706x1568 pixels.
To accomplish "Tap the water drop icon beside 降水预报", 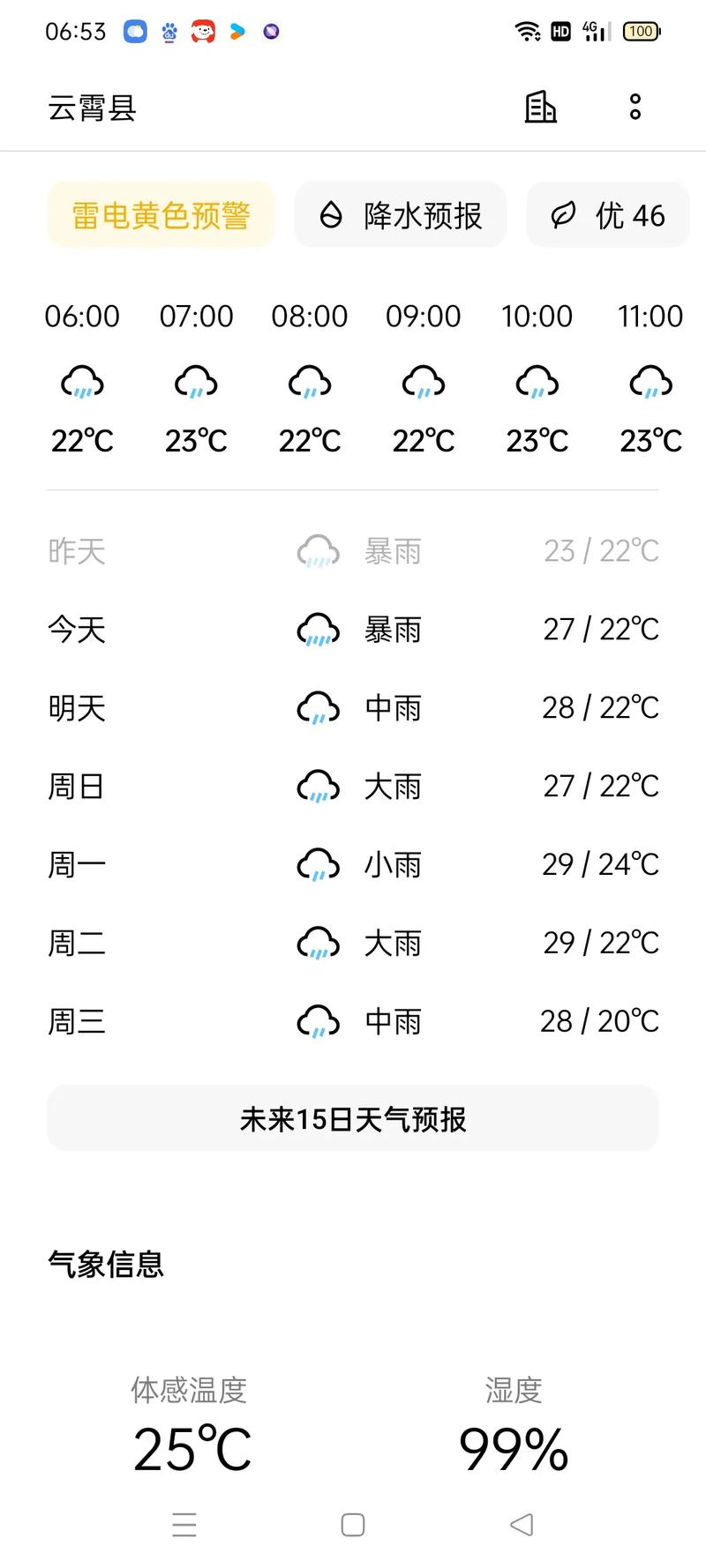I will tap(332, 214).
